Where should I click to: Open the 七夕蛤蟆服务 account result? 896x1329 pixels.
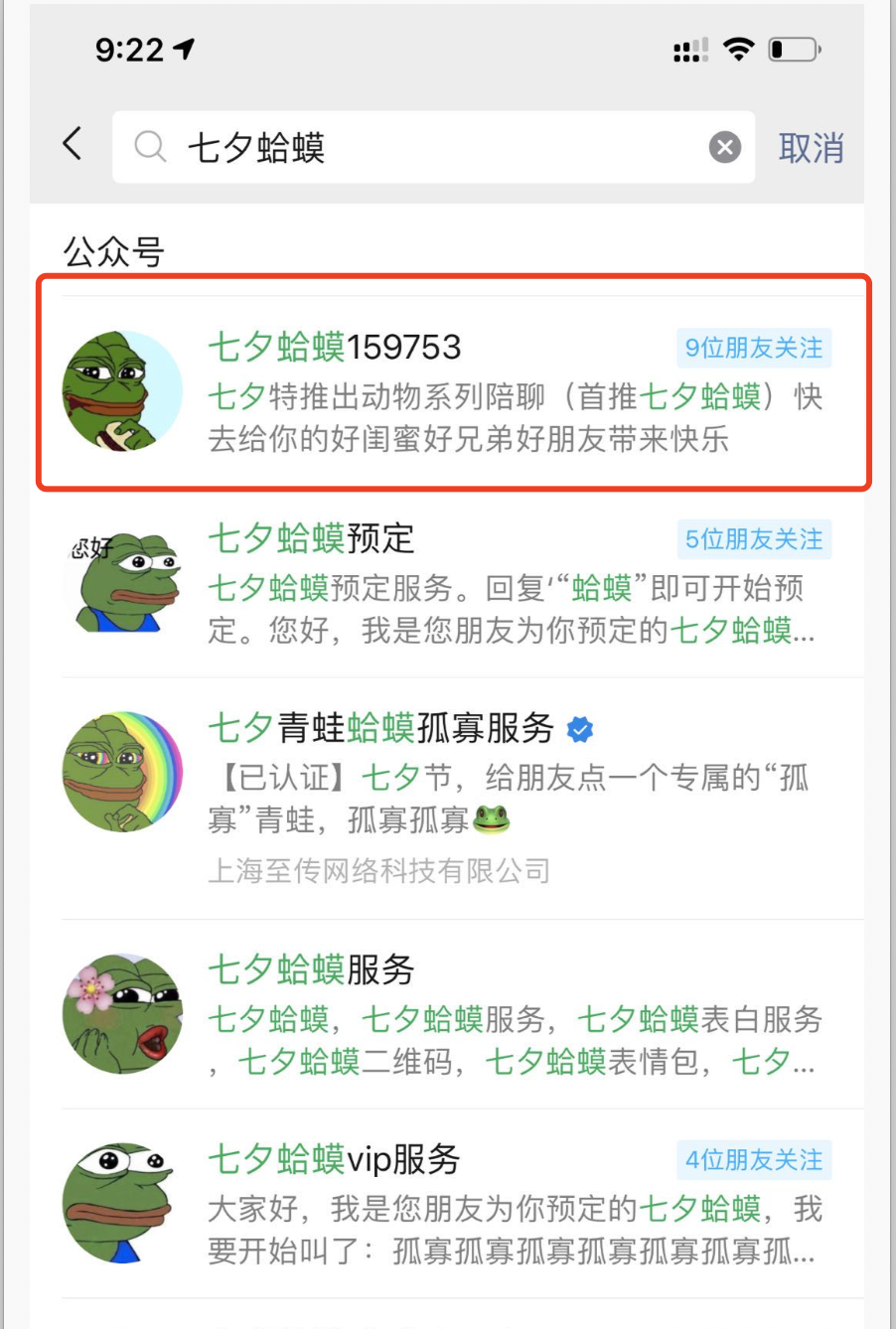[452, 1015]
